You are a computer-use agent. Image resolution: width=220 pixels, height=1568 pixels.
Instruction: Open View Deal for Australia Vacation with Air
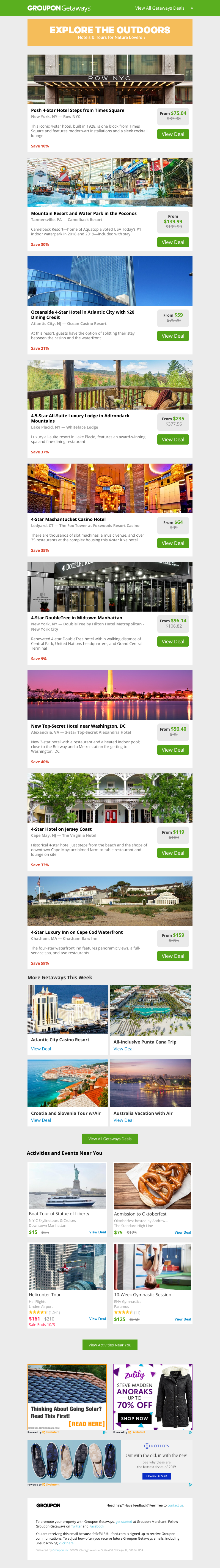coord(123,1120)
